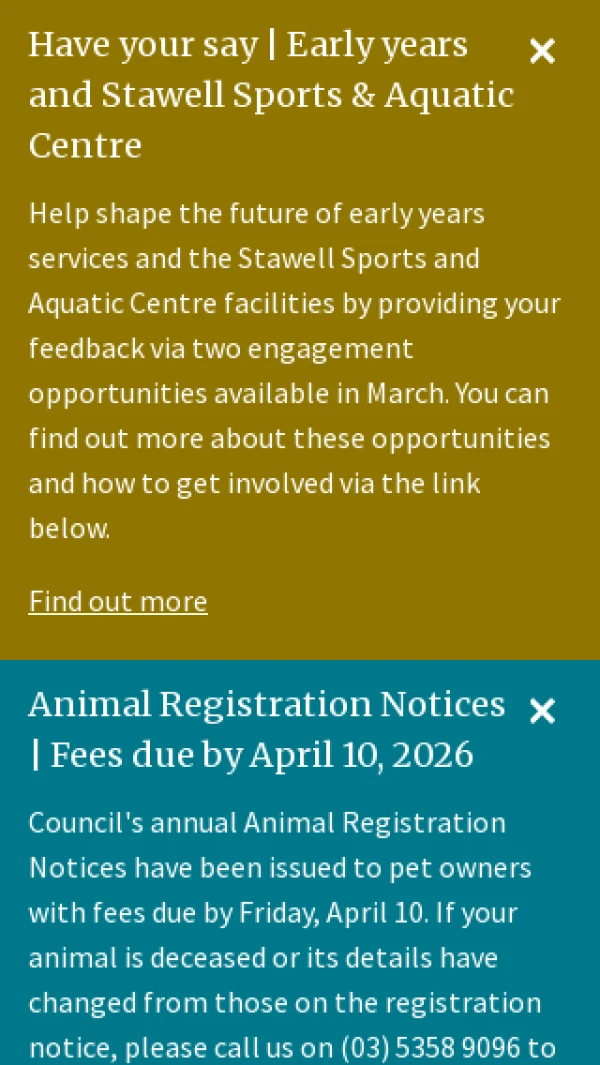Close the Animal Registration Notices banner
The image size is (600, 1065).
point(541,711)
